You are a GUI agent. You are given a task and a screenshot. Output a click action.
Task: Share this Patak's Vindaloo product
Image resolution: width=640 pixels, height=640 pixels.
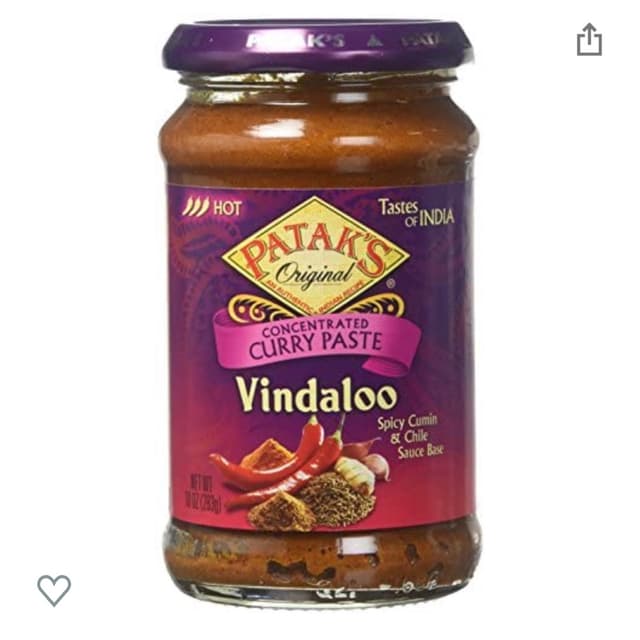coord(589,39)
